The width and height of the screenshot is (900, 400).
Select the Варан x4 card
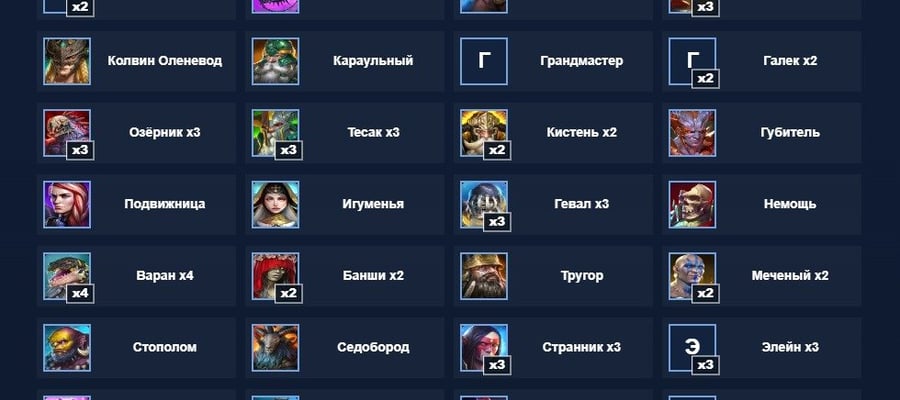click(137, 276)
